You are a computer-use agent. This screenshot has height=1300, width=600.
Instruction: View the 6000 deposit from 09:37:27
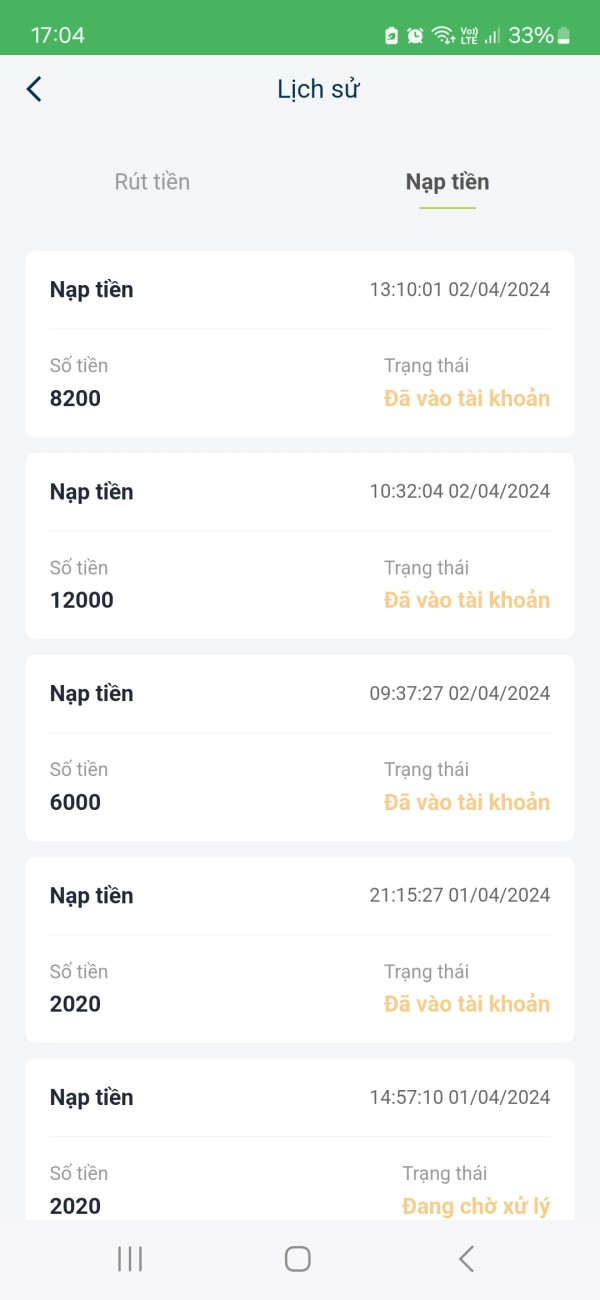(300, 748)
